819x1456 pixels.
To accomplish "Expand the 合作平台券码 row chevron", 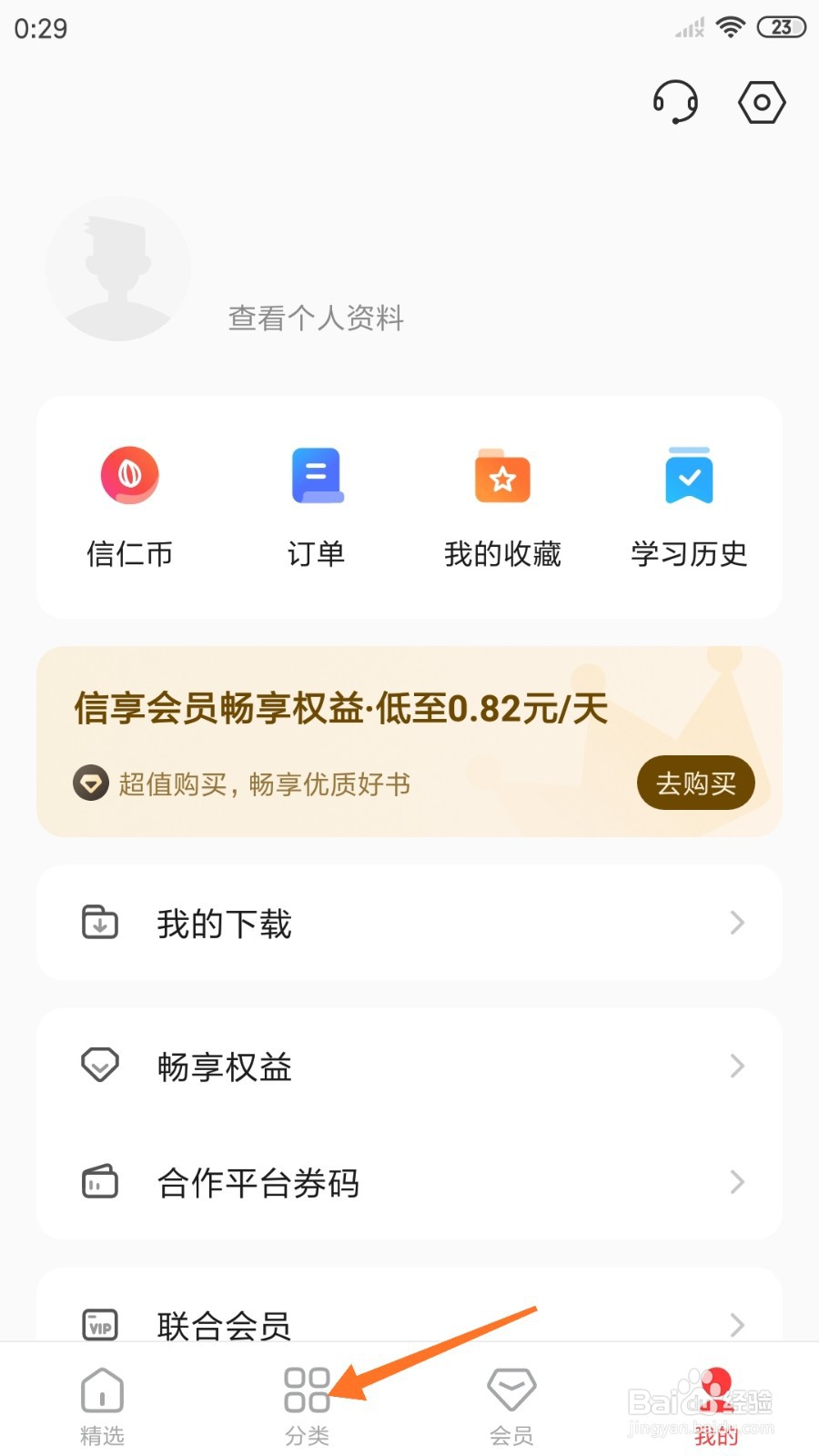I will [737, 1181].
